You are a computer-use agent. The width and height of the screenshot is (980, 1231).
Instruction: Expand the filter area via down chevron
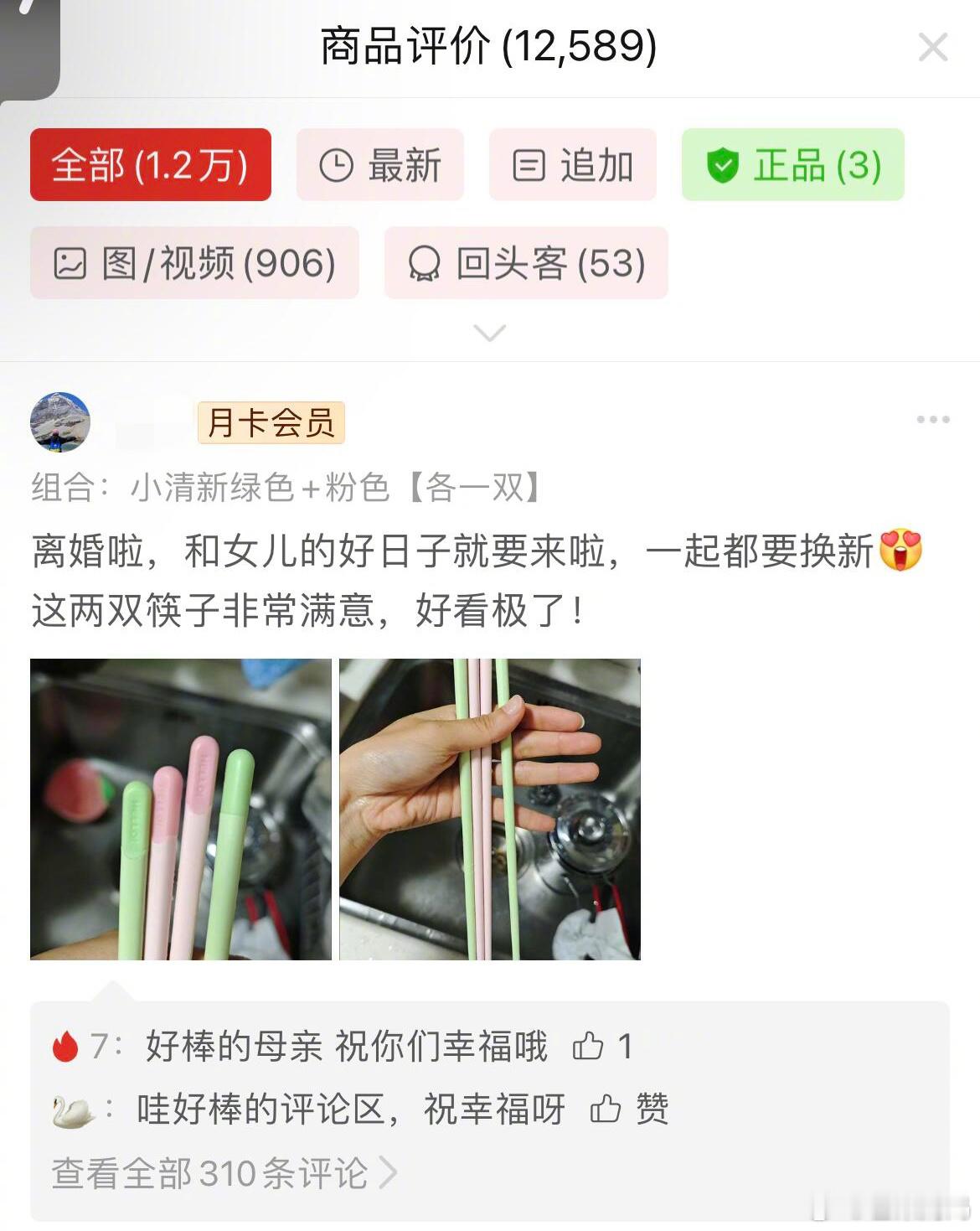[488, 333]
